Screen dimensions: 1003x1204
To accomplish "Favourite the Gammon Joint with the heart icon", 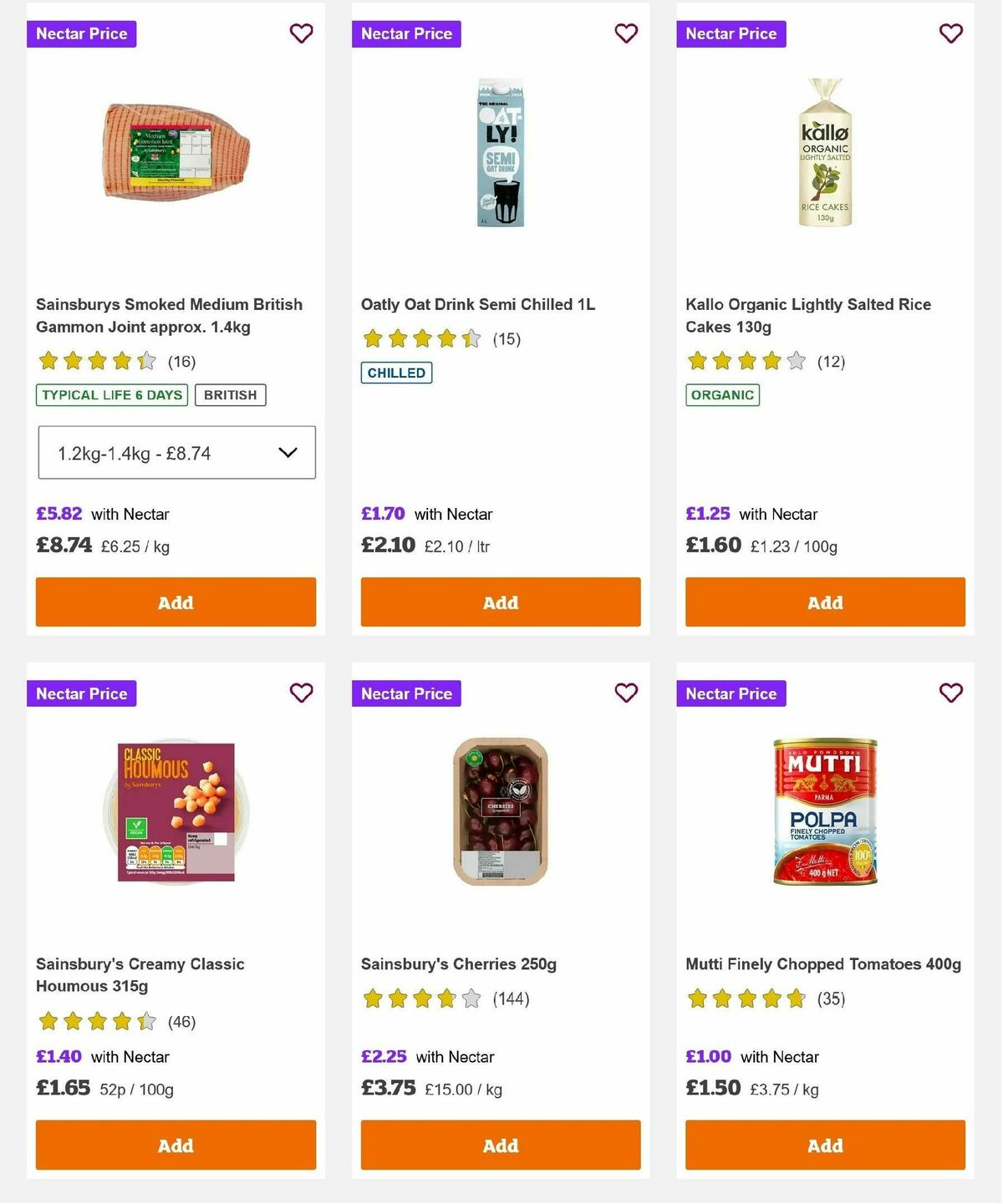I will coord(301,33).
